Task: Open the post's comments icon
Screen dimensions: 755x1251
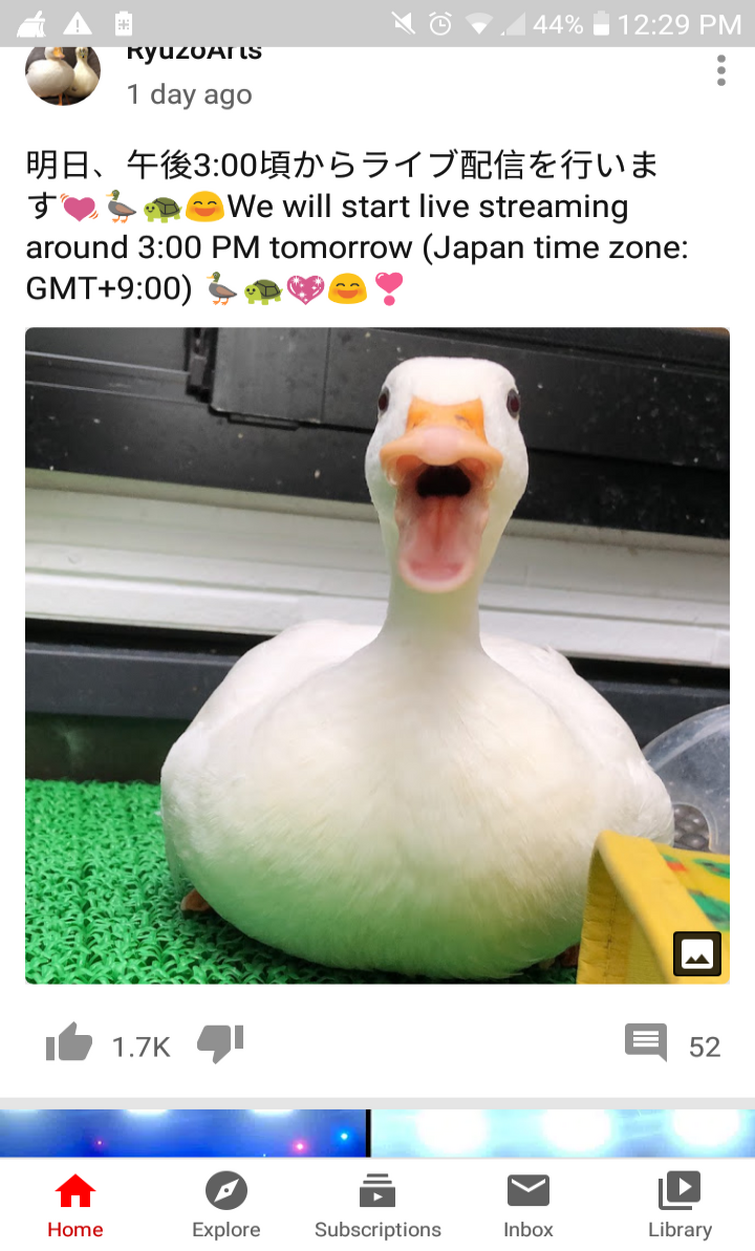Action: pyautogui.click(x=646, y=1044)
